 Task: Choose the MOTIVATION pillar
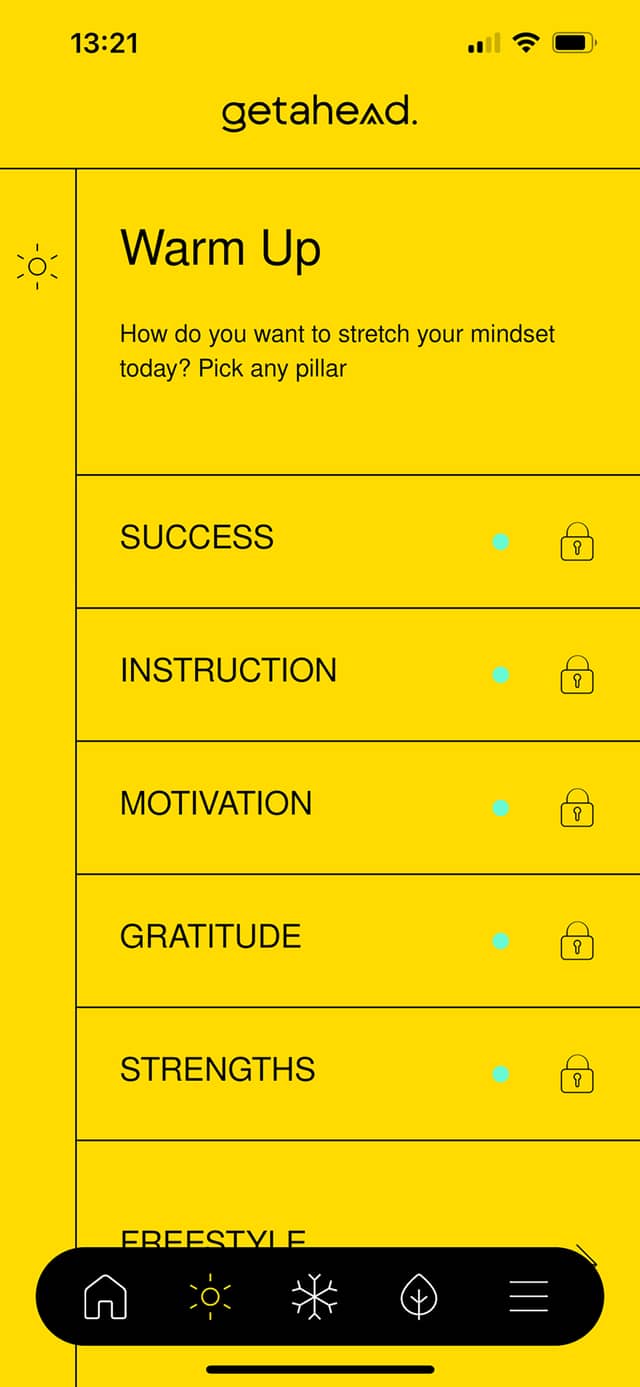216,804
